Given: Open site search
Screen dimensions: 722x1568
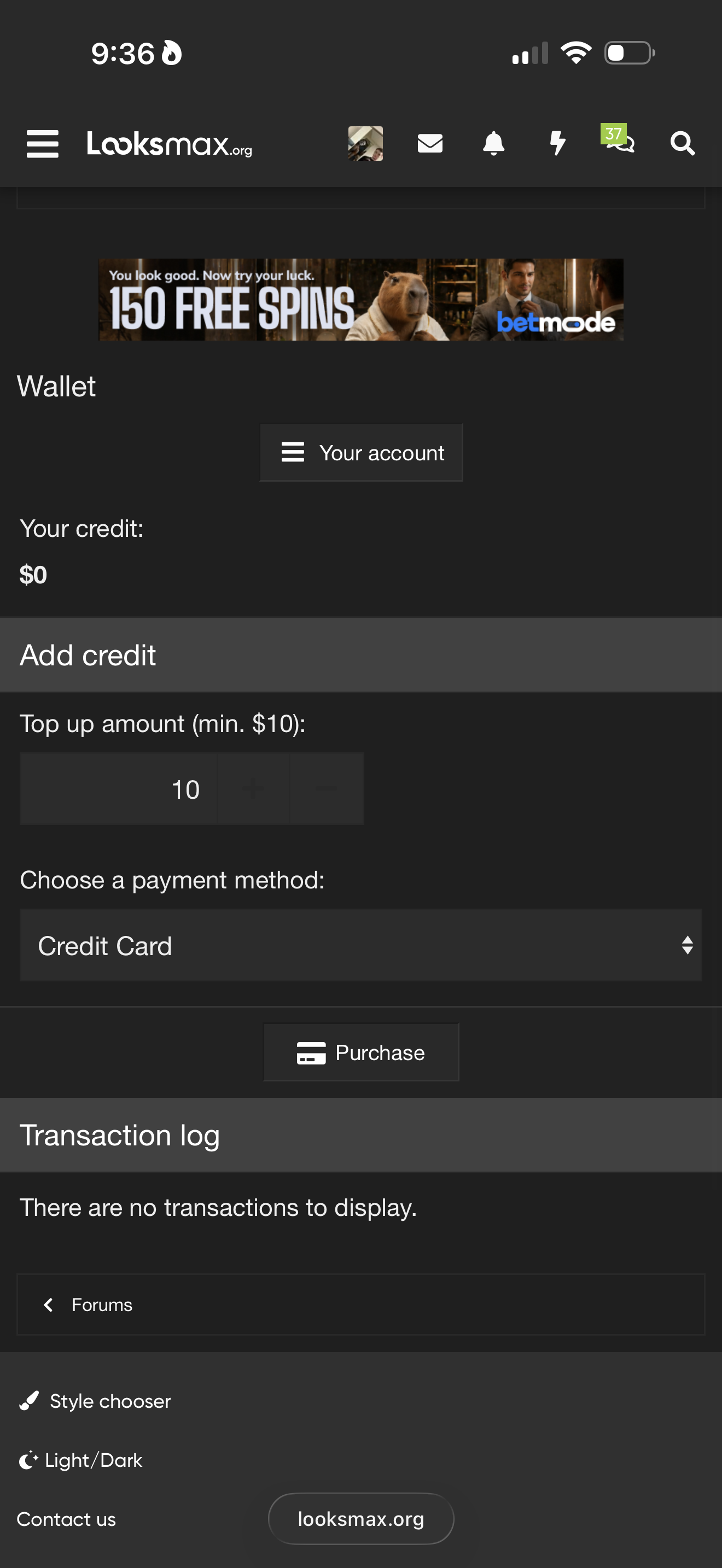Looking at the screenshot, I should 683,144.
